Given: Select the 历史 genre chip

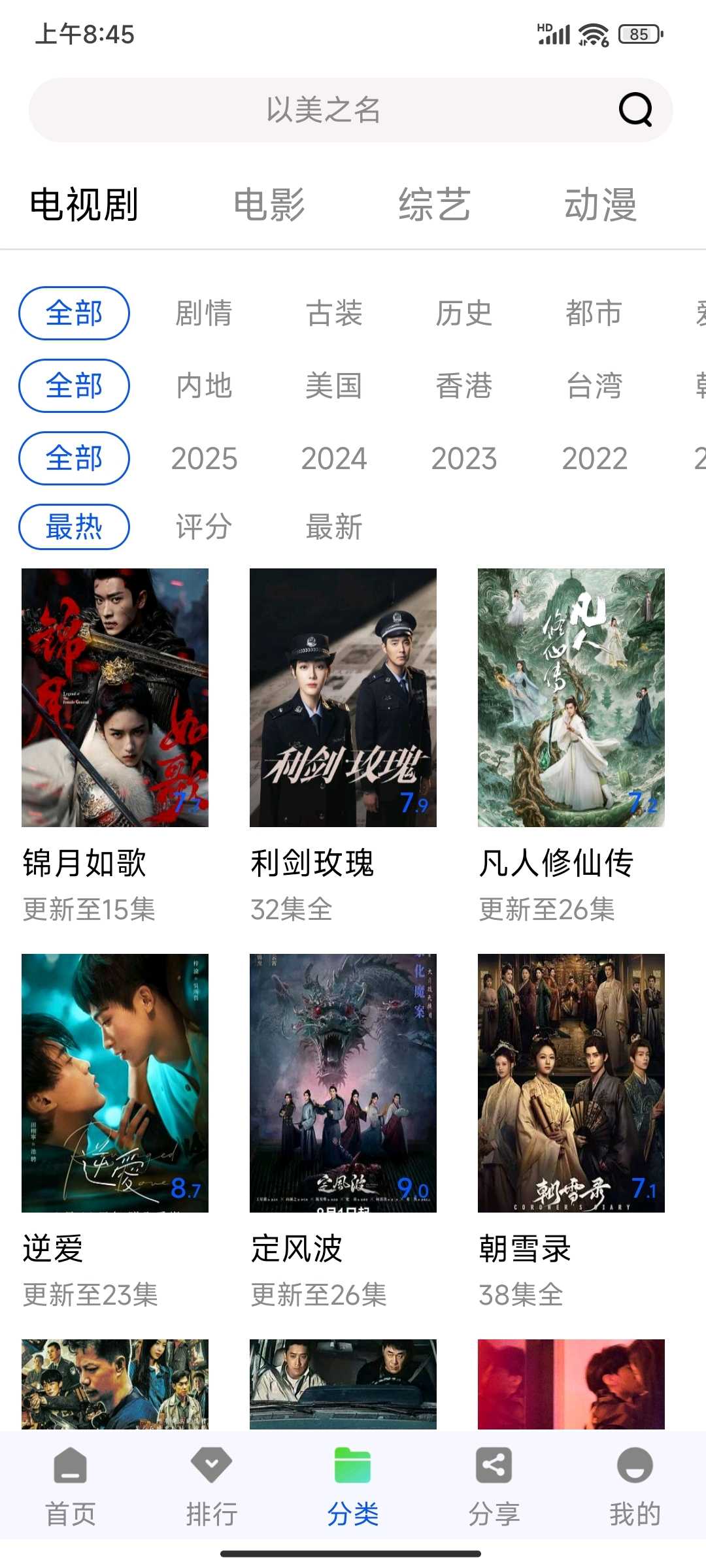Looking at the screenshot, I should click(x=463, y=313).
